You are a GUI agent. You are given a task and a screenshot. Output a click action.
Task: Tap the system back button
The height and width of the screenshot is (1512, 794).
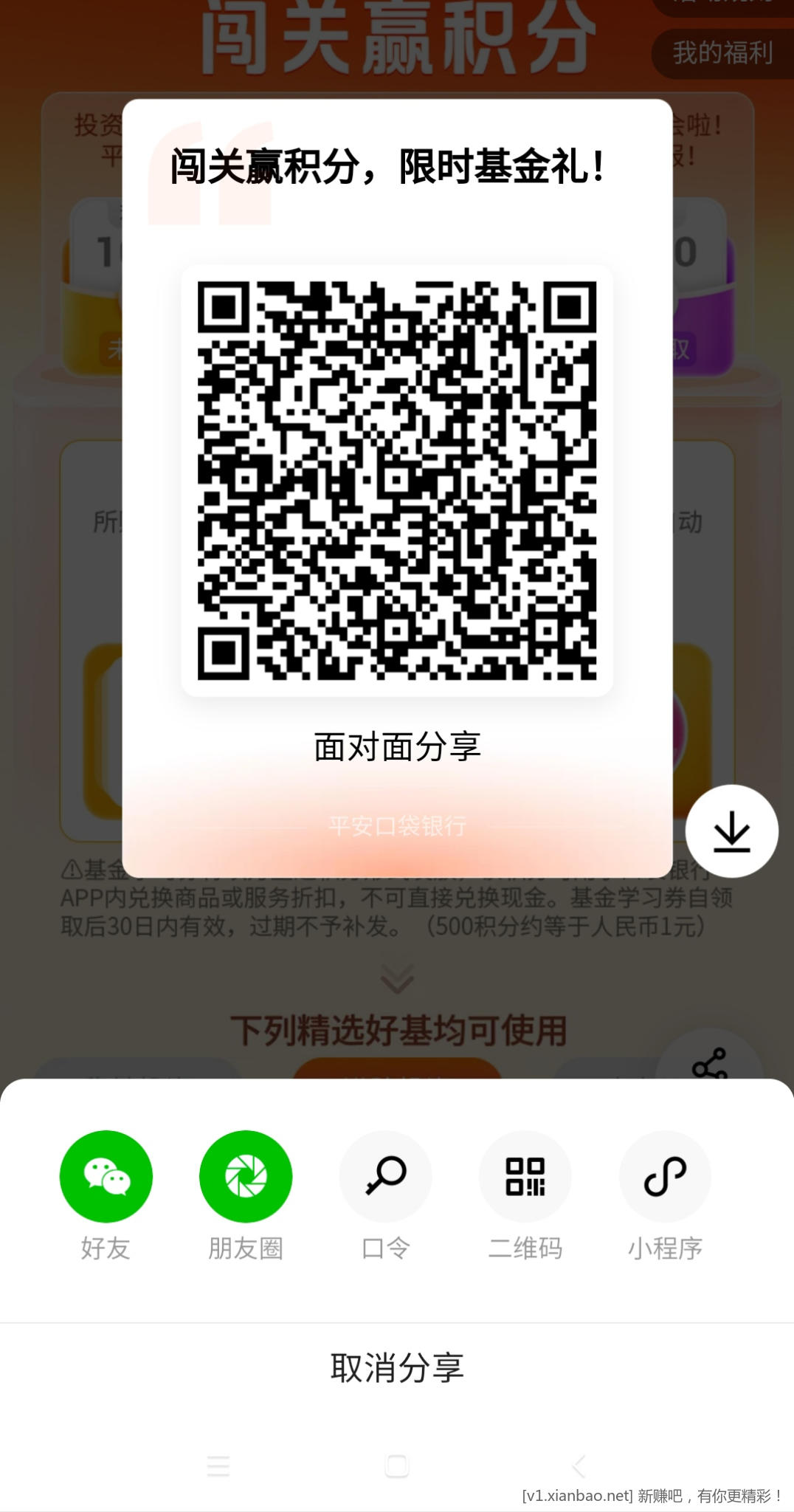579,1465
